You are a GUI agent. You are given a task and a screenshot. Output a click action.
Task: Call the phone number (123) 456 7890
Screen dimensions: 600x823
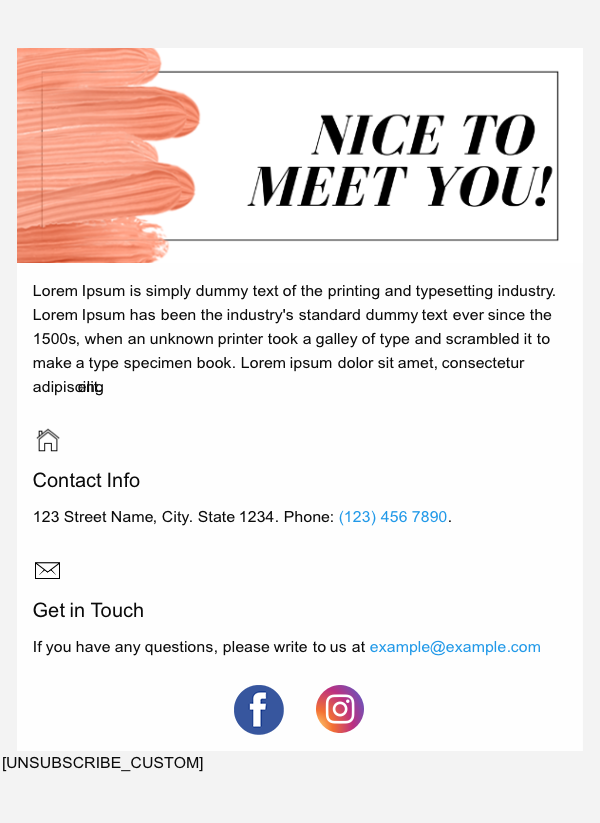pyautogui.click(x=393, y=517)
